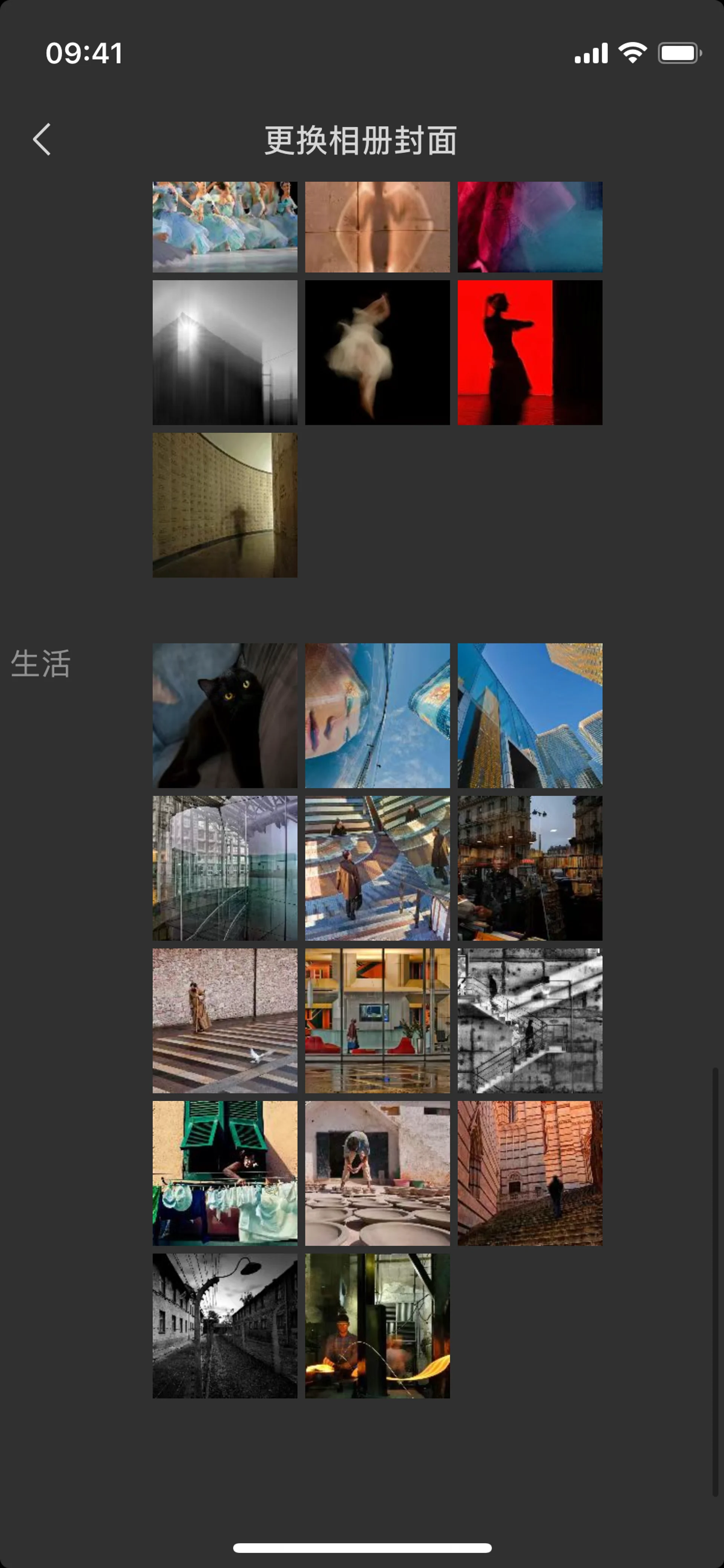Choose the curved wall corridor photo

[x=224, y=505]
